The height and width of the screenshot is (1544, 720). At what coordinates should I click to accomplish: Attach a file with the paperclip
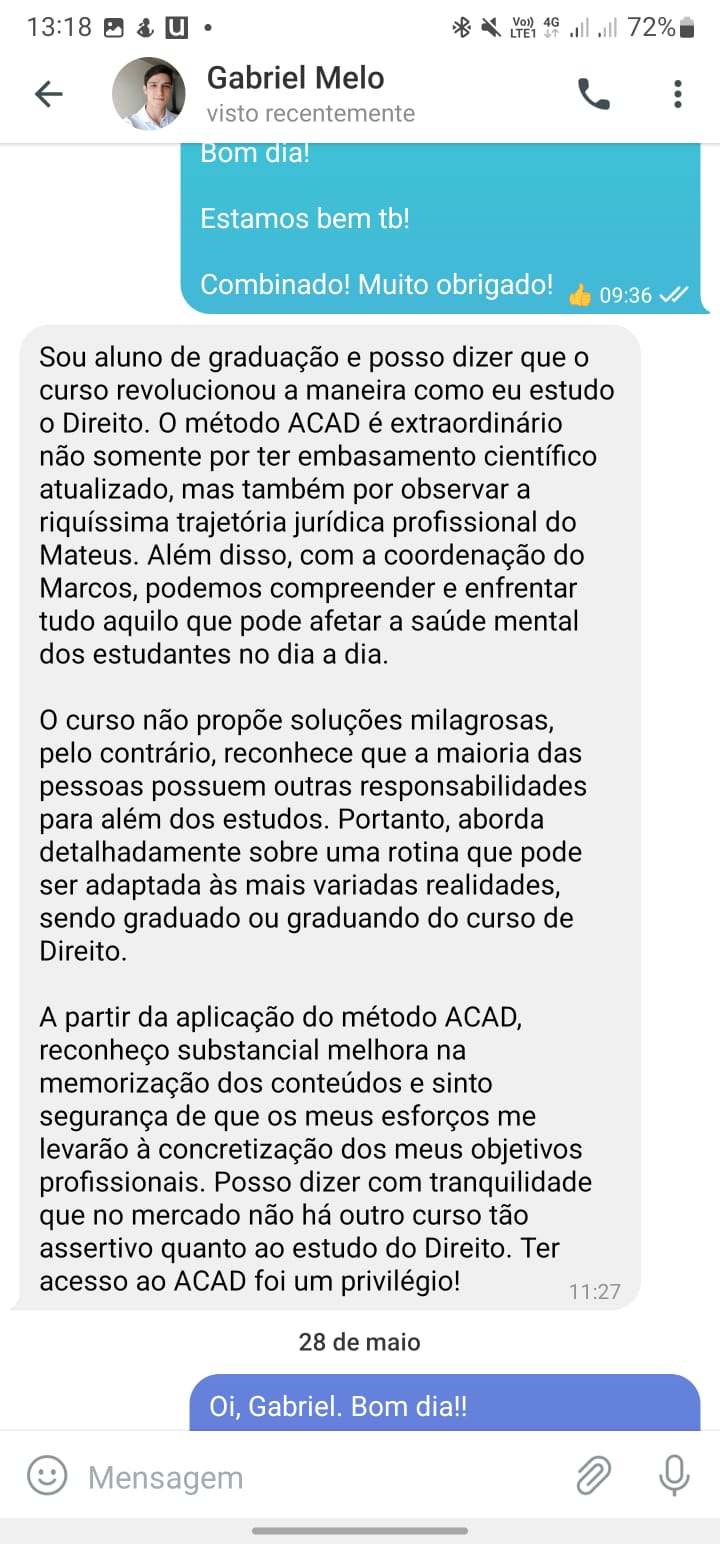pyautogui.click(x=594, y=1475)
